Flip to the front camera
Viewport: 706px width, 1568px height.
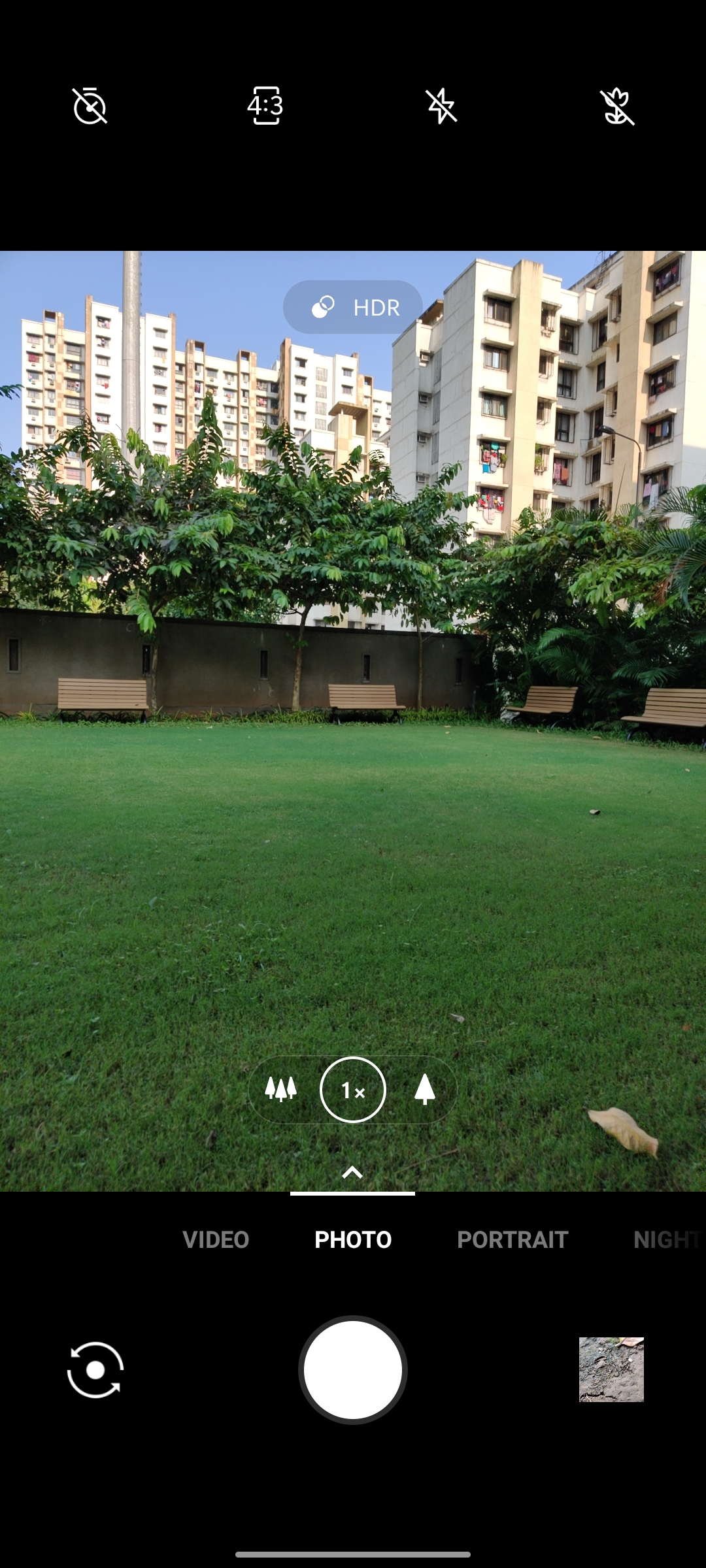click(95, 1370)
